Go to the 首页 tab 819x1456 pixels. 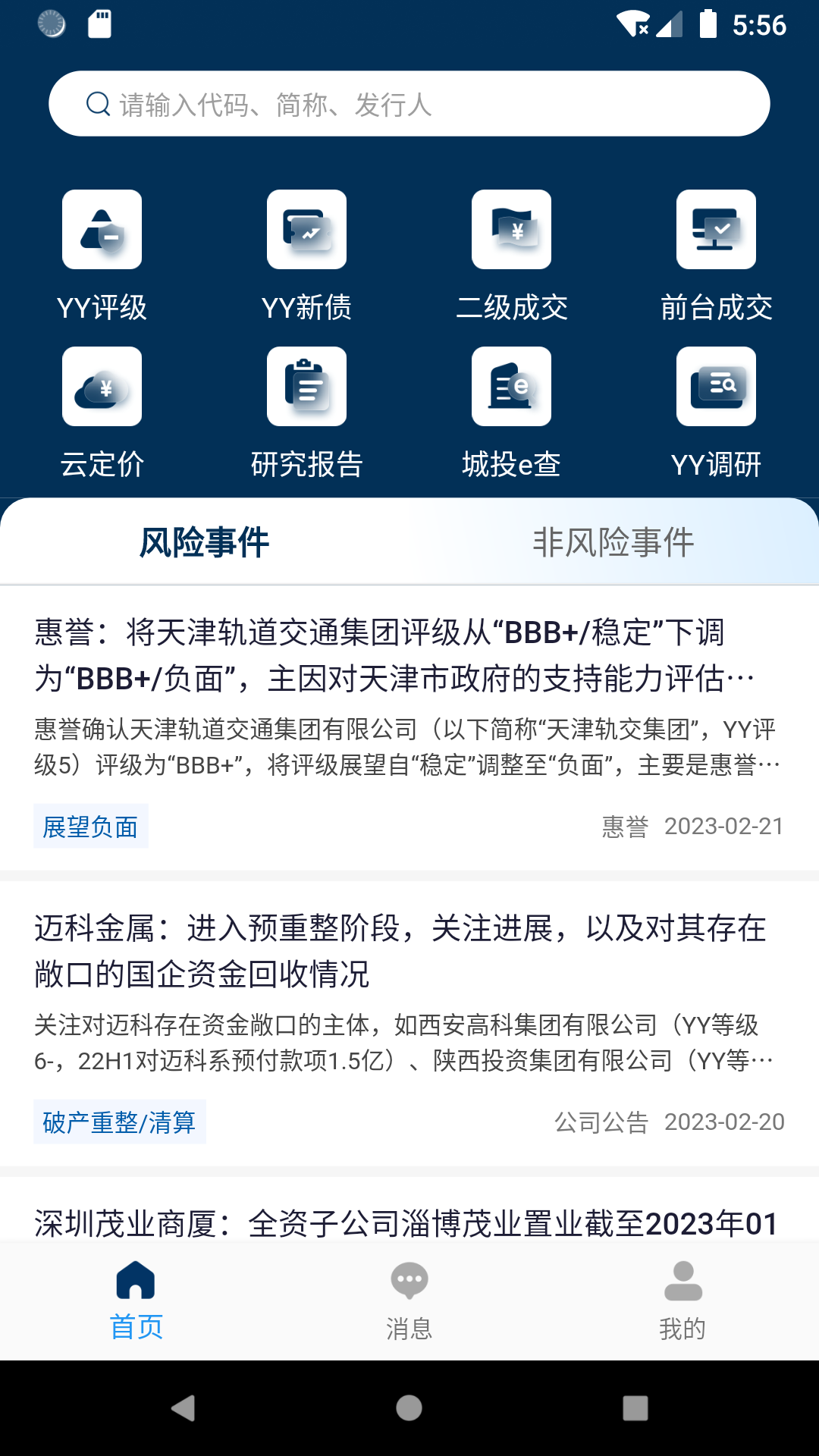(136, 1300)
